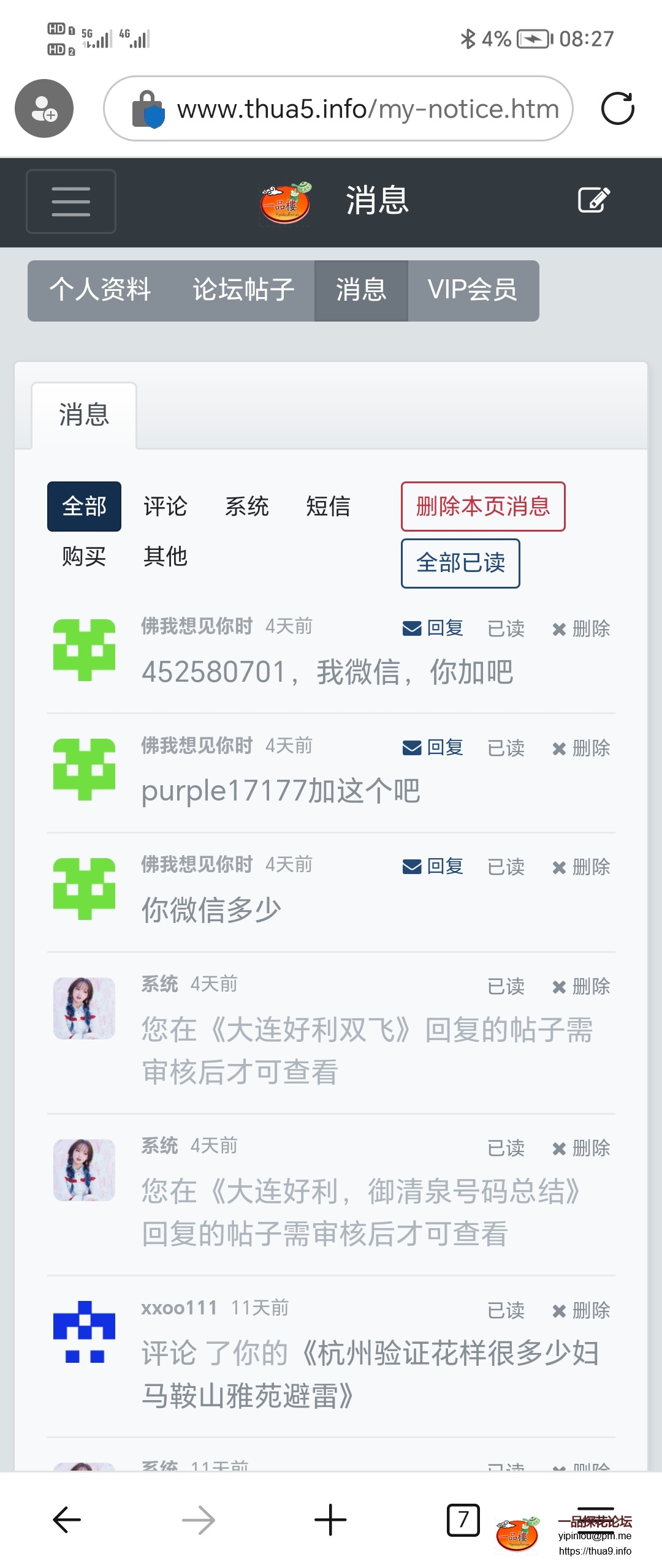Compose a new message via the edit icon
This screenshot has width=662, height=1568.
[x=593, y=200]
